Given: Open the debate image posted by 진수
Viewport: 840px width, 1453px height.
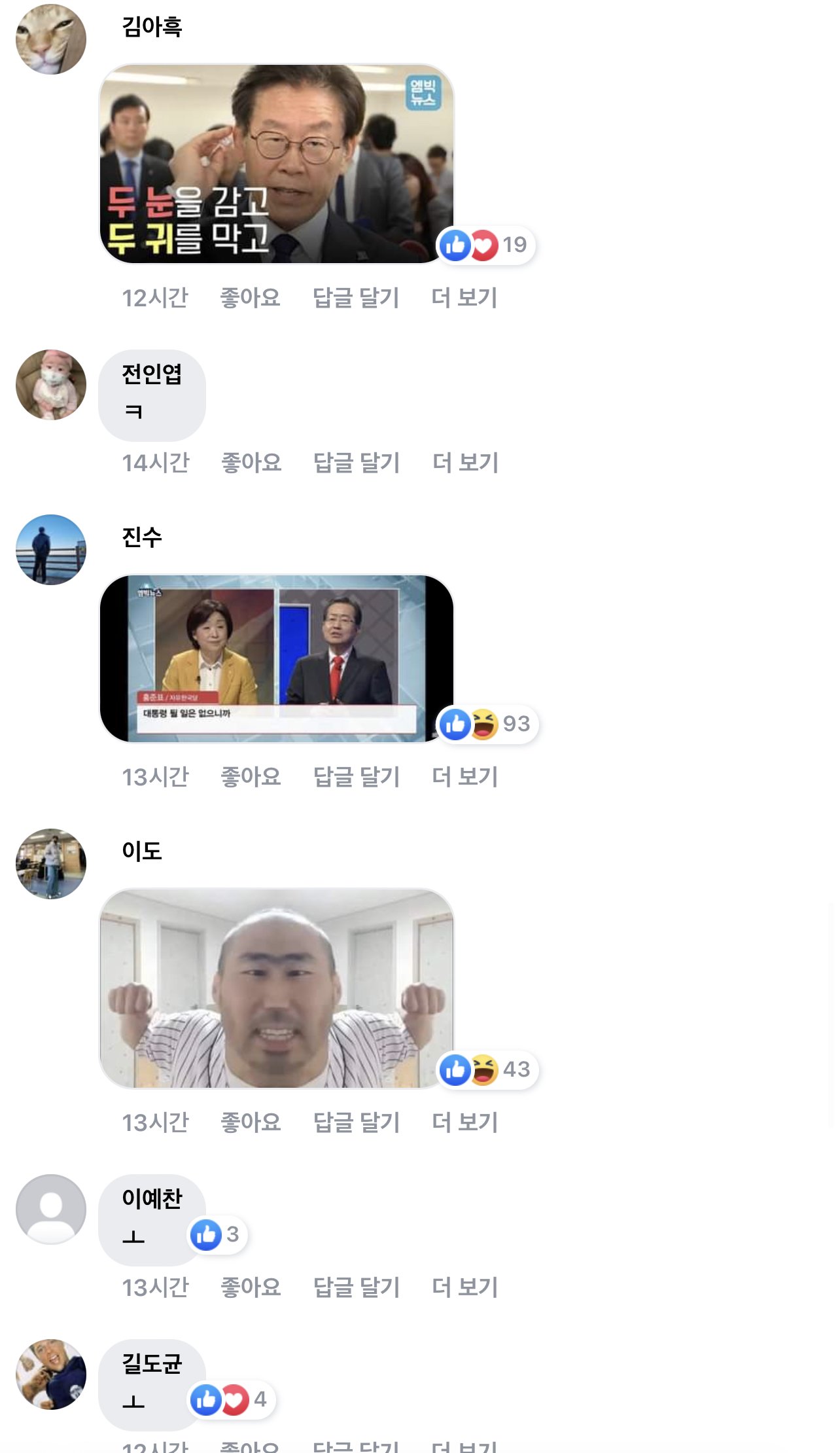Looking at the screenshot, I should click(276, 658).
